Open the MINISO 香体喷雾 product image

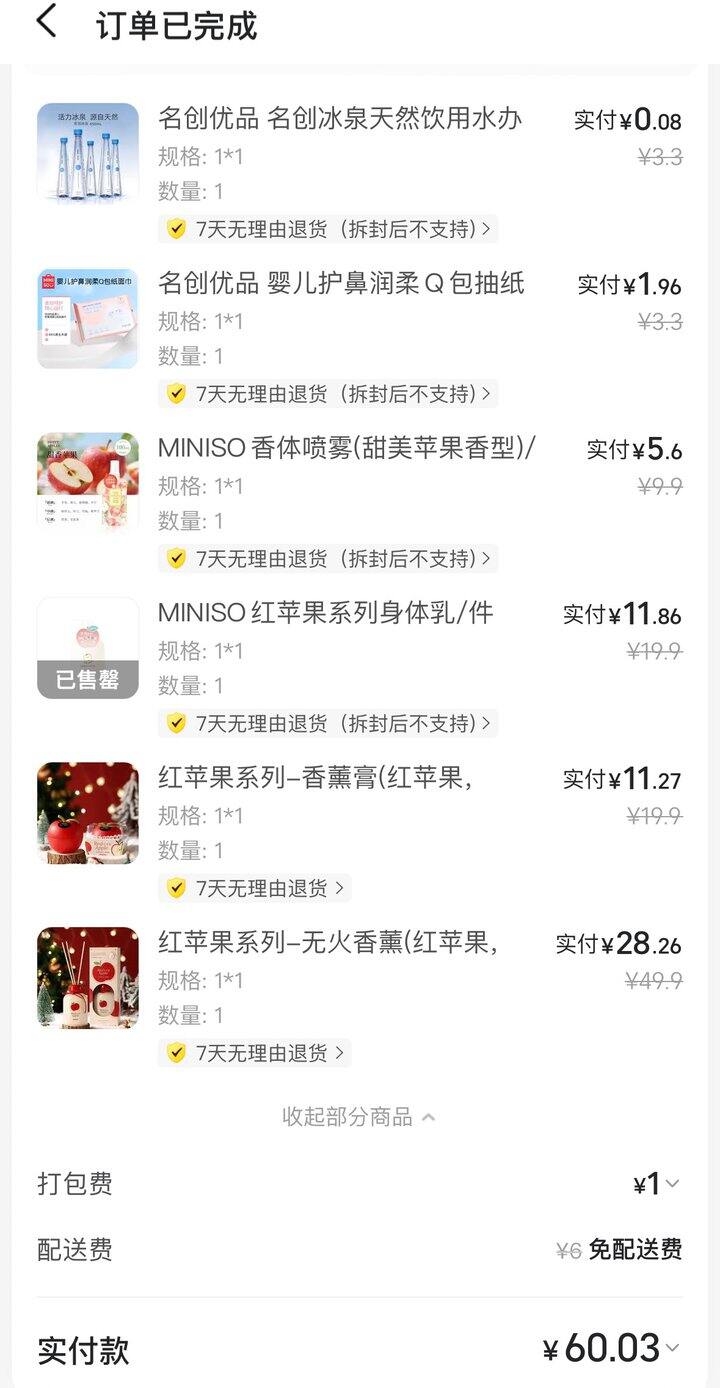tap(88, 483)
